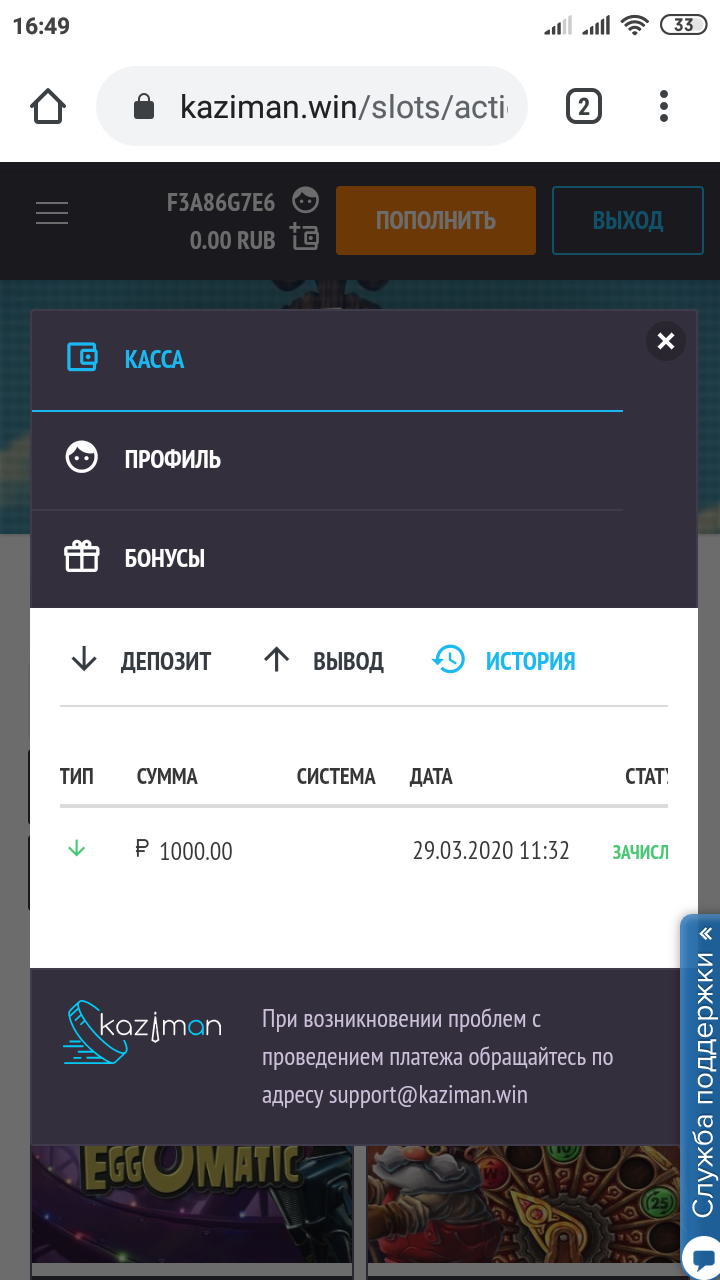Open the Касса section

point(154,359)
